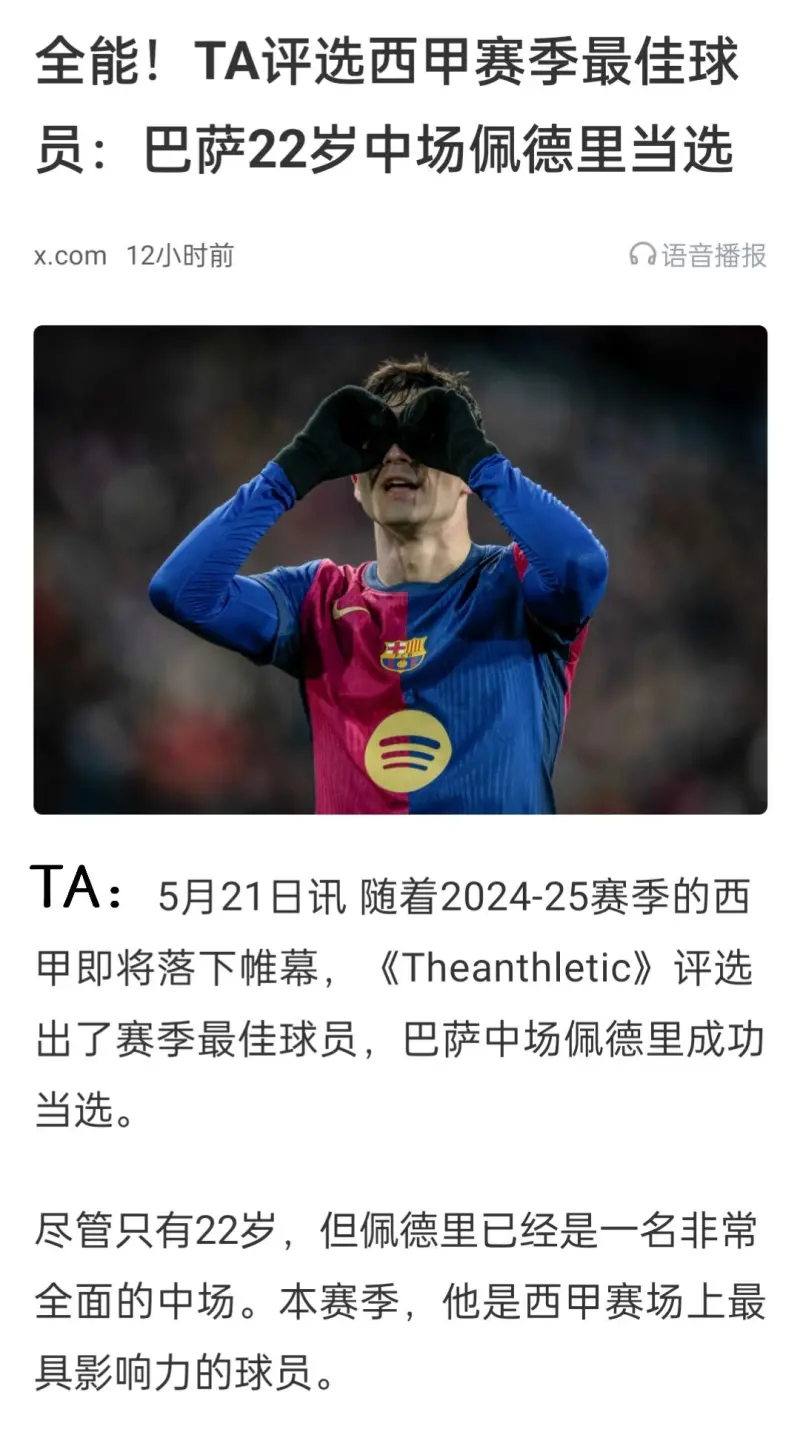Open the x.com source link
The width and height of the screenshot is (800, 1432).
(70, 256)
